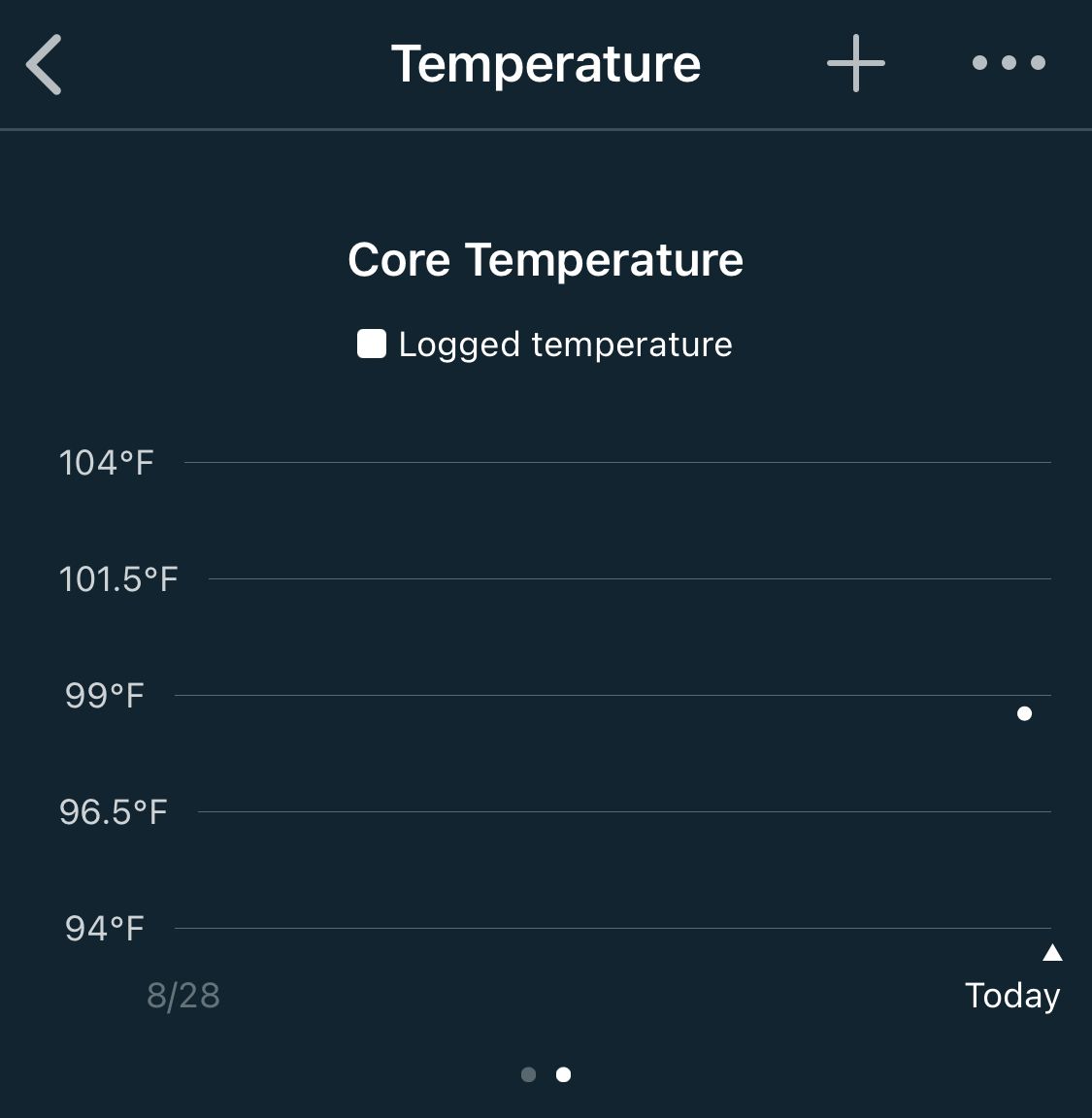Select today's logged temperature data point
Viewport: 1092px width, 1118px height.
(1024, 713)
